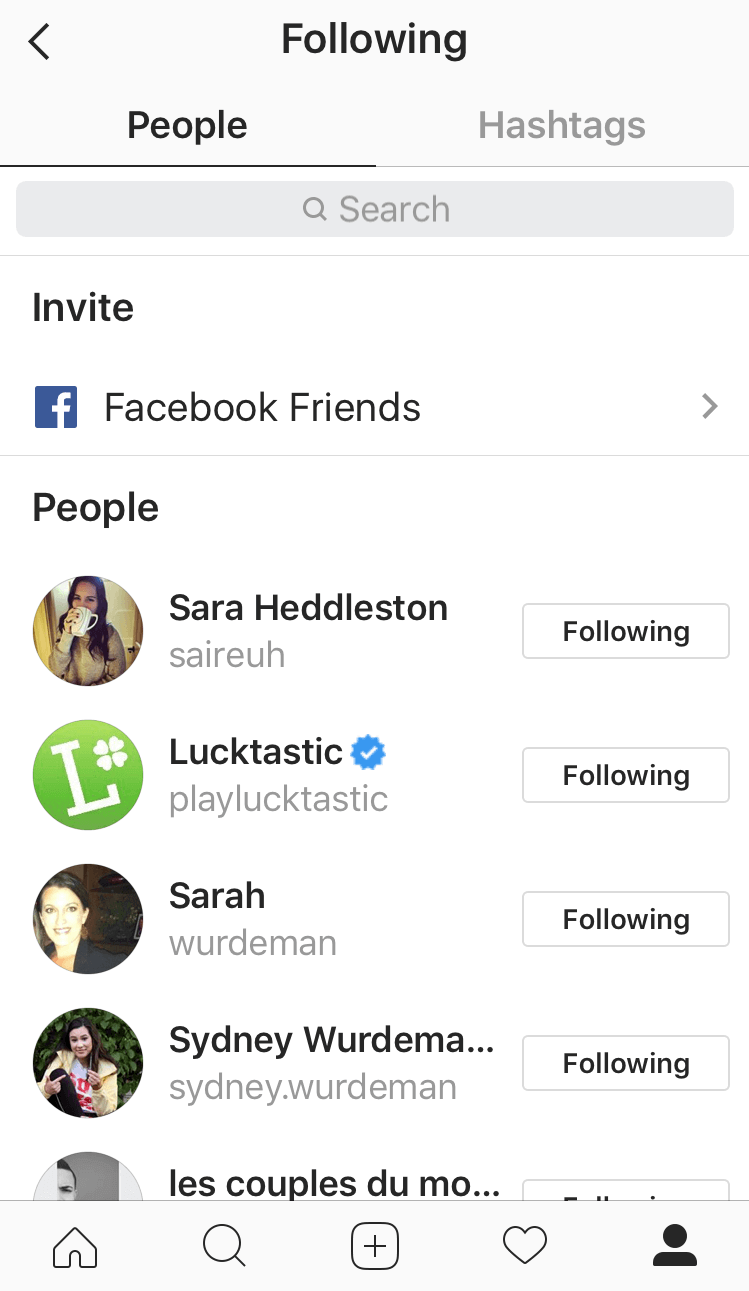
Task: Open the Explore search tab
Action: (224, 1246)
